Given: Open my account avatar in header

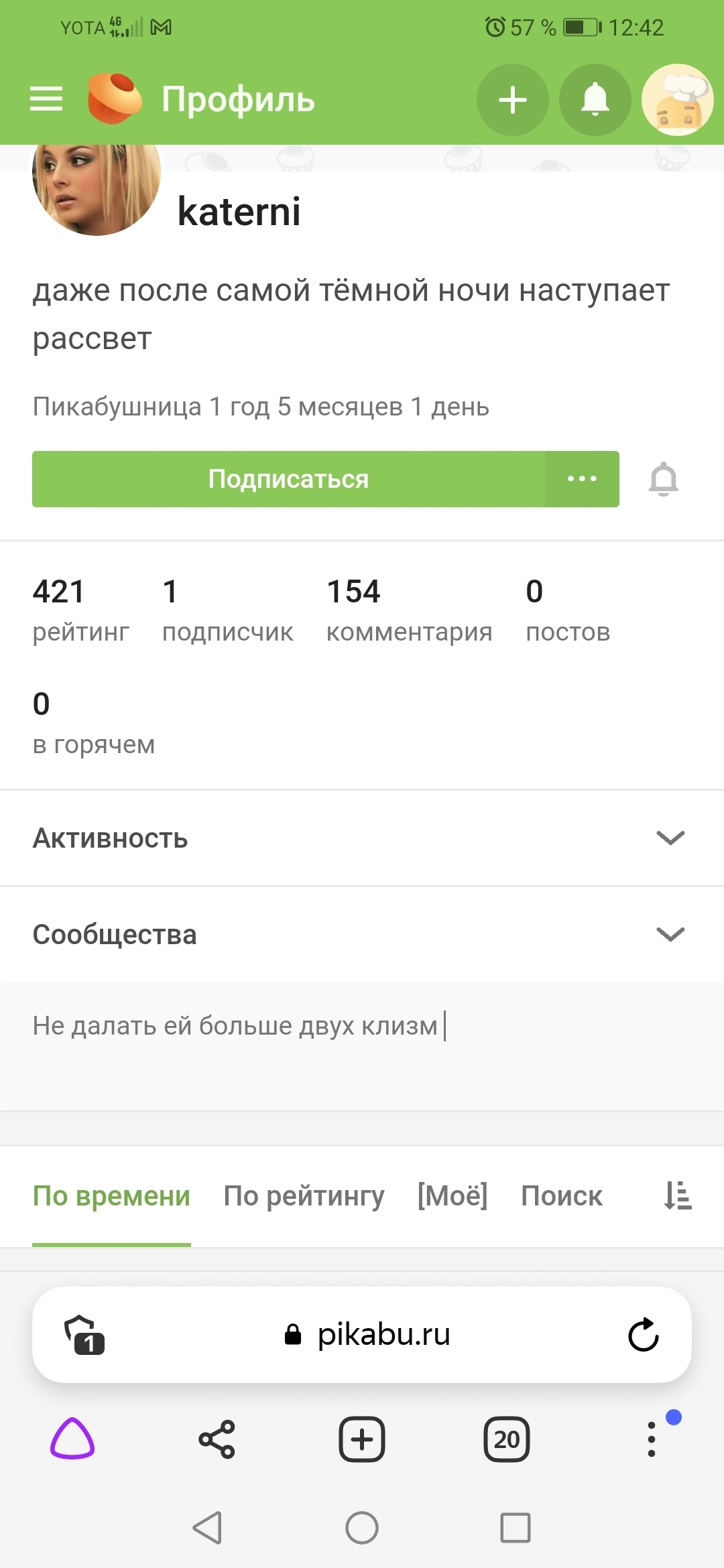Looking at the screenshot, I should pos(677,100).
